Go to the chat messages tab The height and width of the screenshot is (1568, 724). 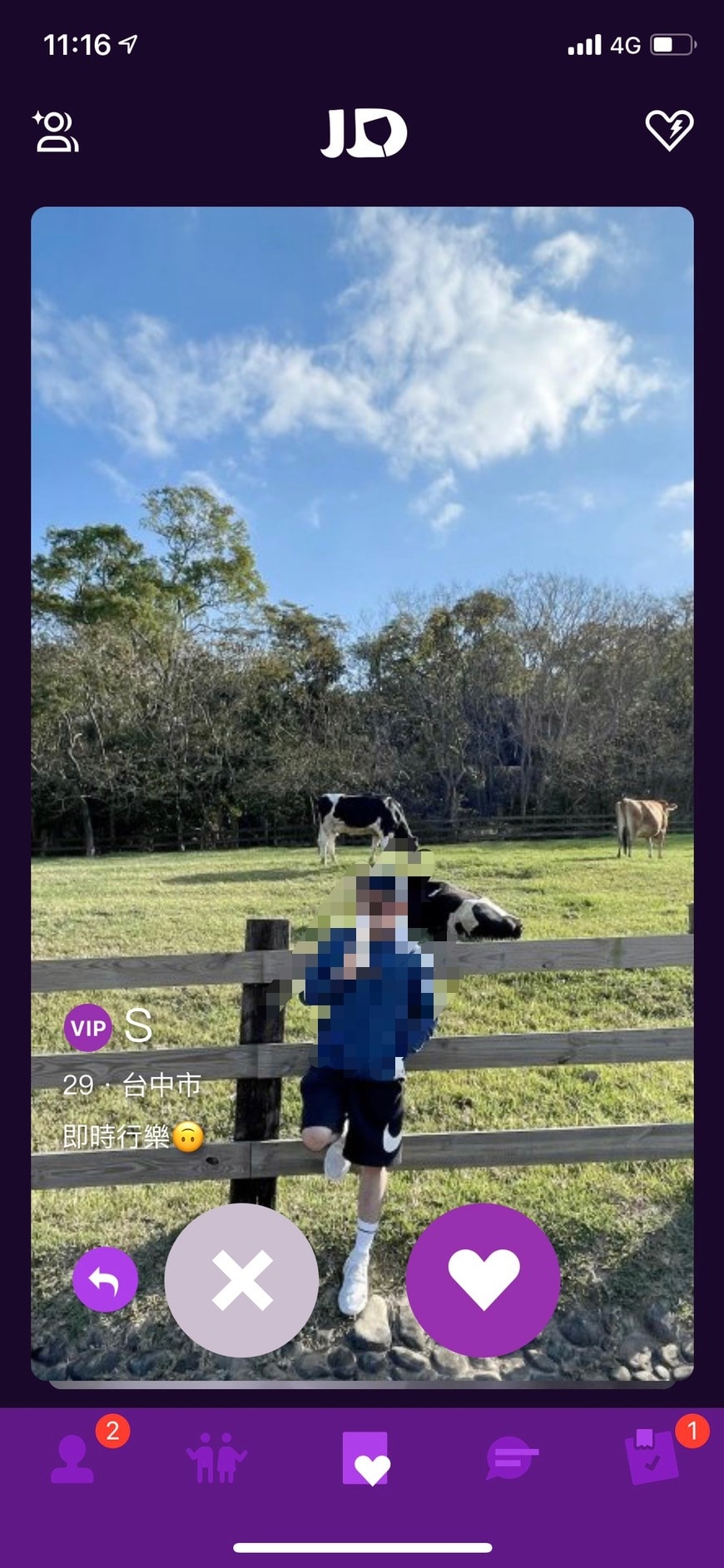pyautogui.click(x=509, y=1458)
